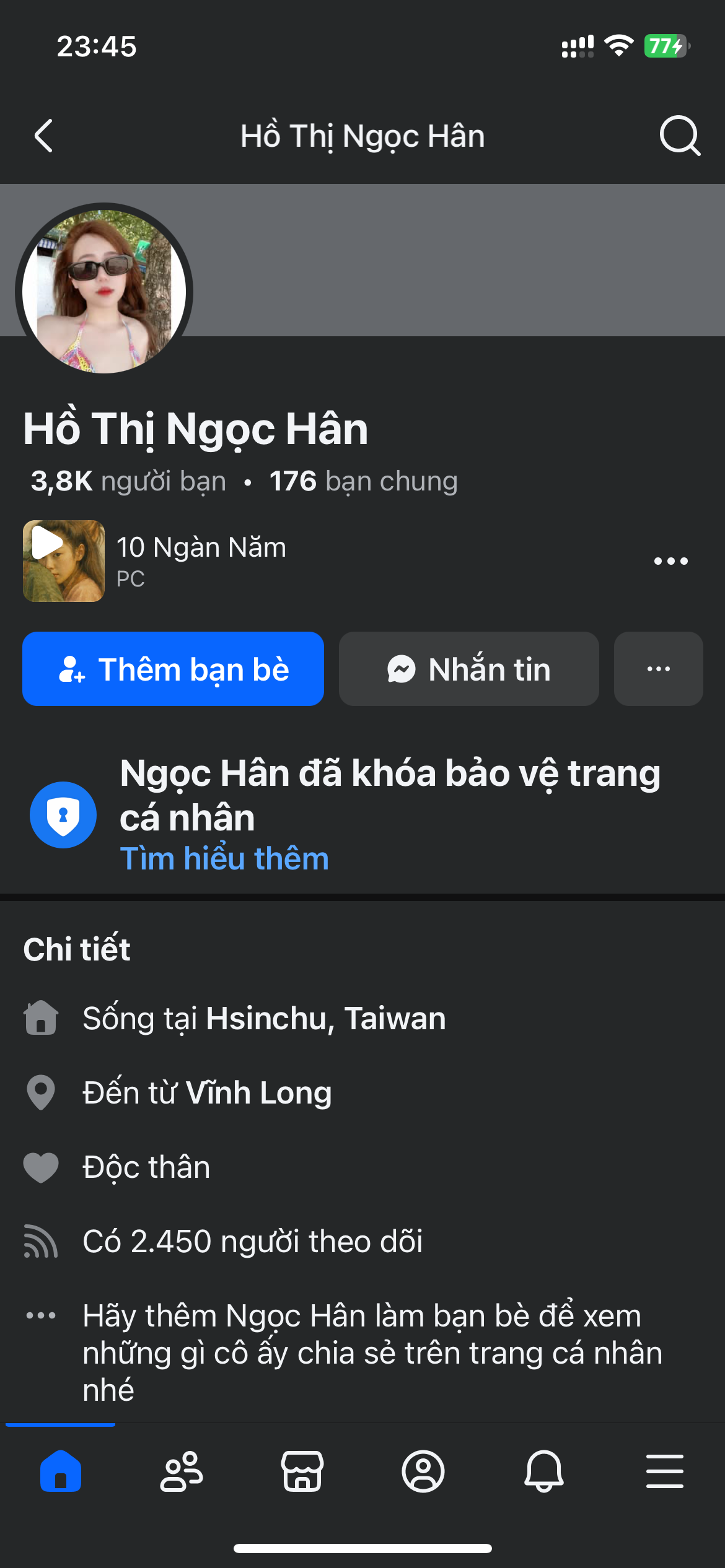Open search on the profile page

tap(680, 136)
